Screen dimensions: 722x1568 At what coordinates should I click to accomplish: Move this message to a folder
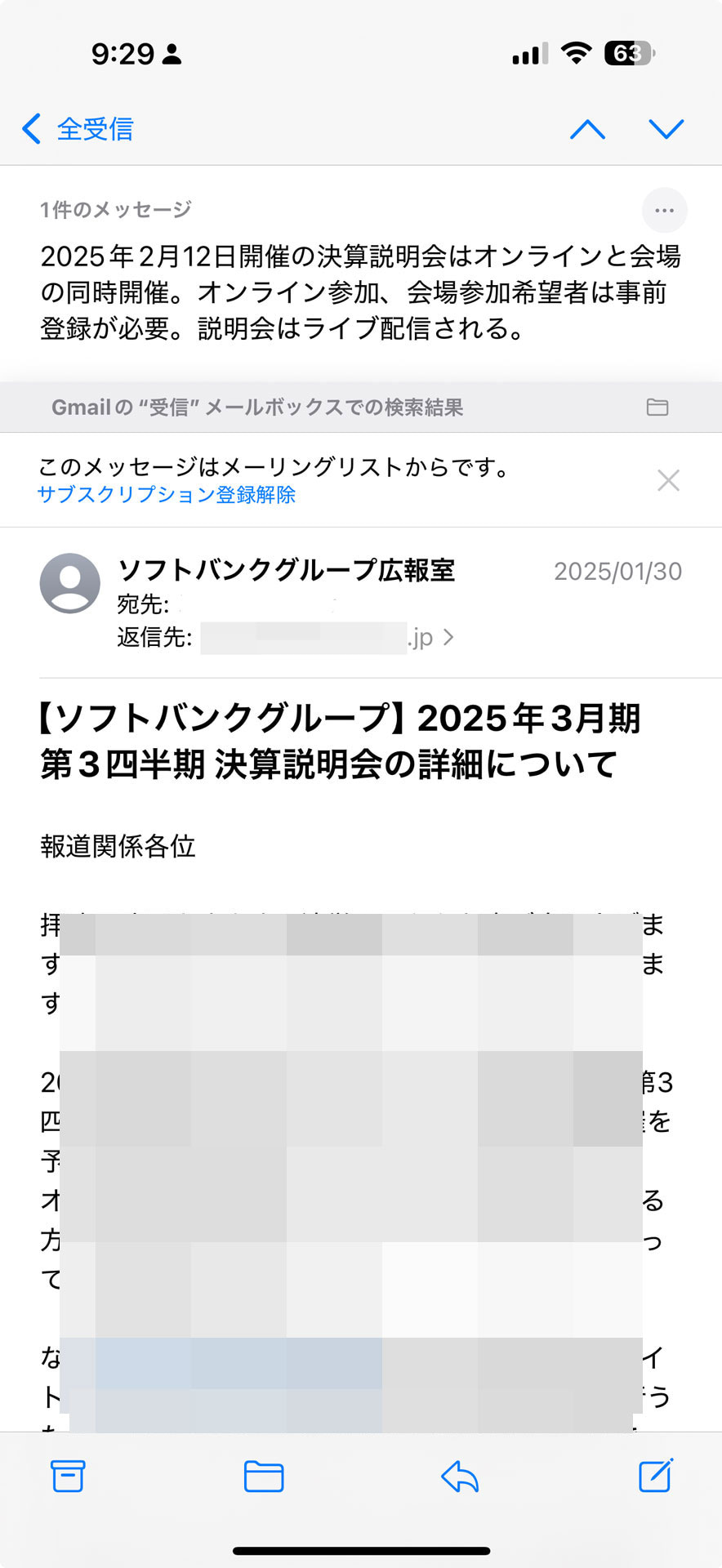[x=264, y=1476]
